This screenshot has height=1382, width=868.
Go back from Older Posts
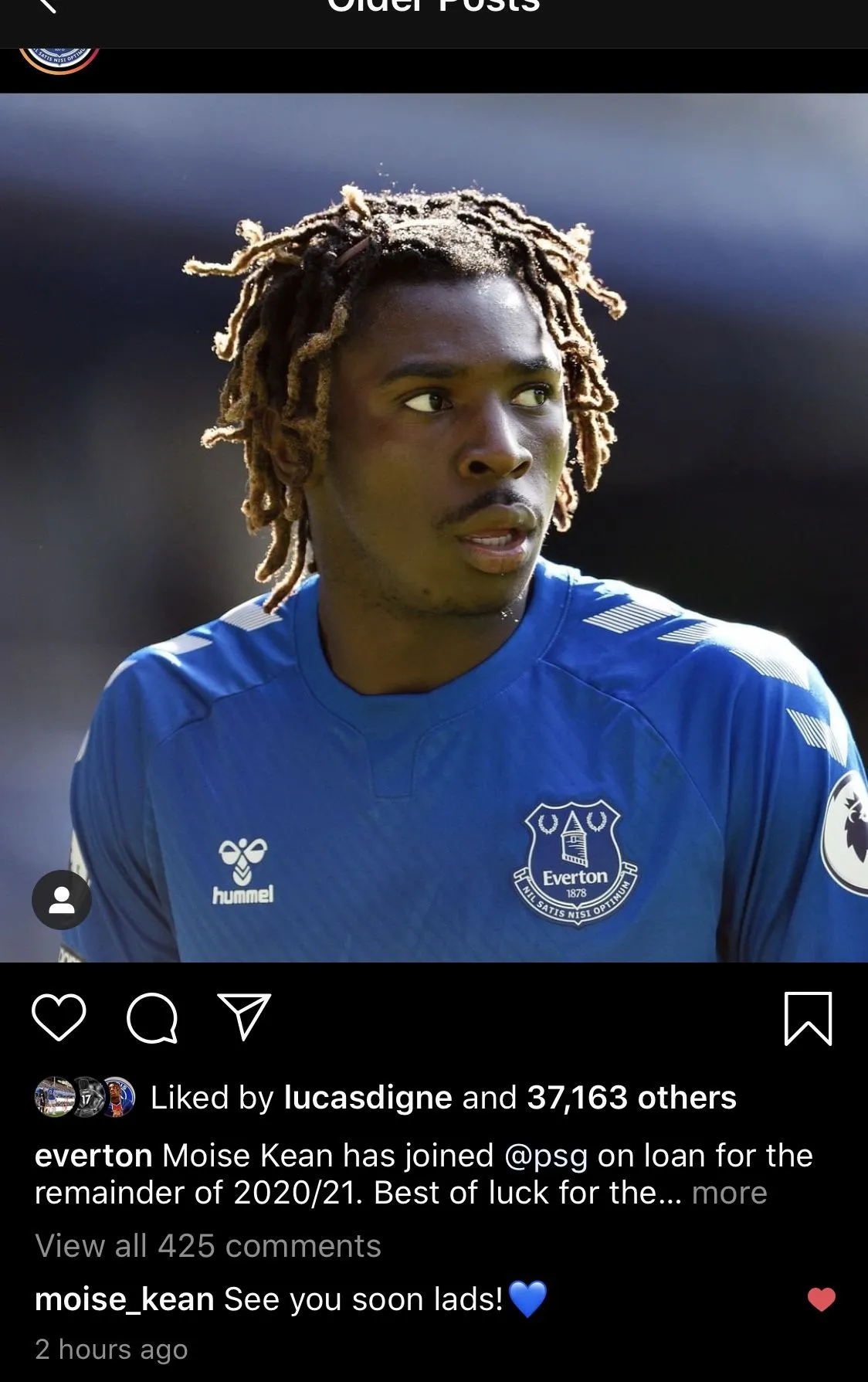46,6
